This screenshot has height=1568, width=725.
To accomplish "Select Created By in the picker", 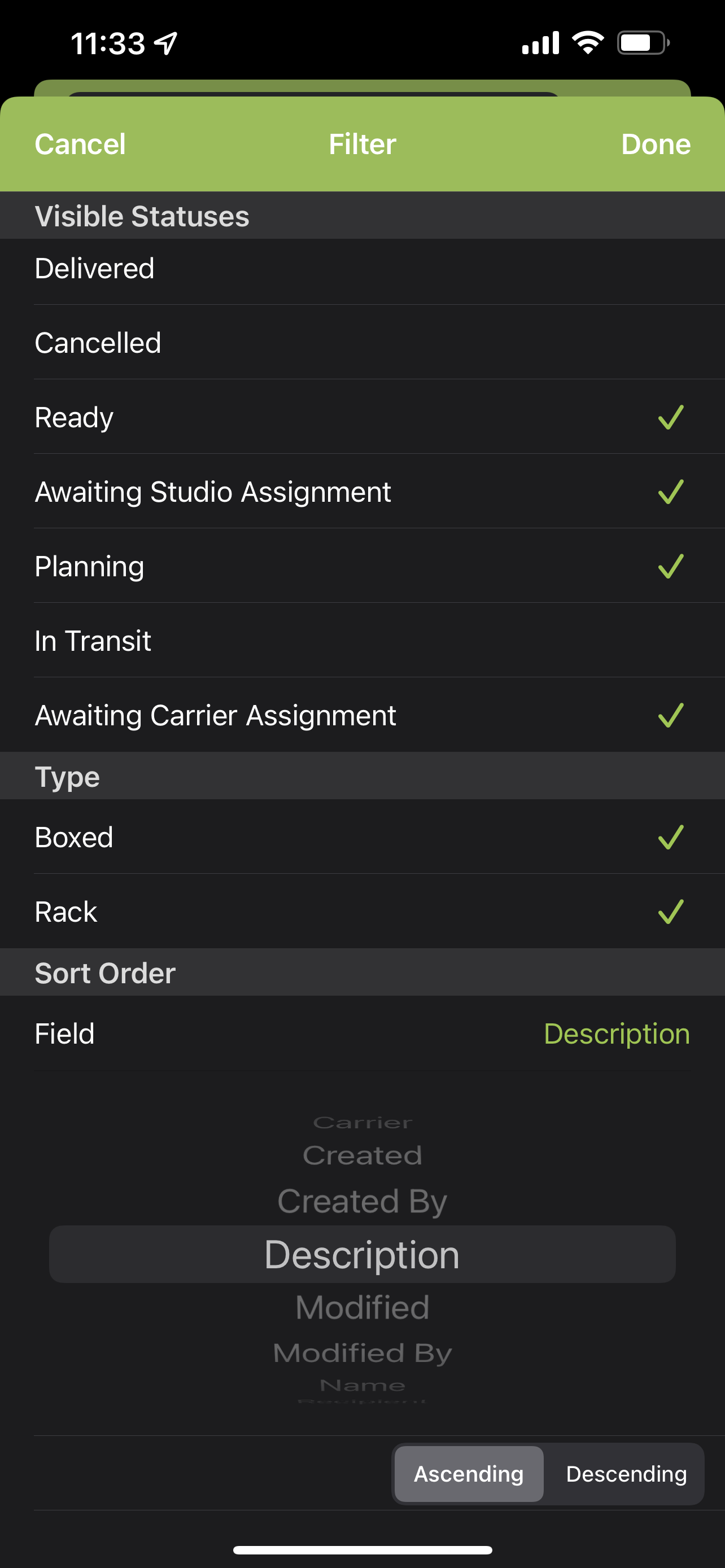I will pos(362,1201).
